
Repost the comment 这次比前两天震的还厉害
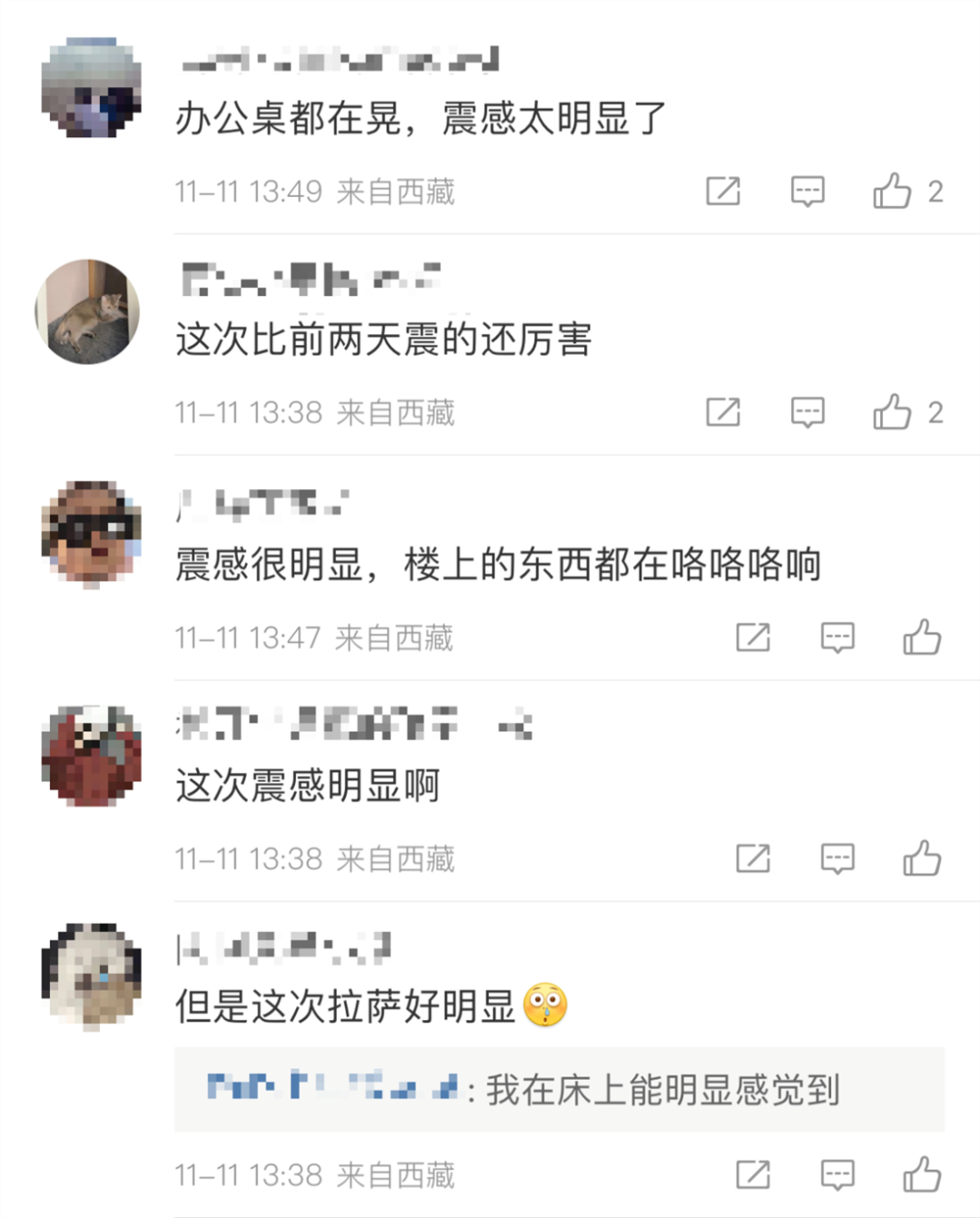723,412
